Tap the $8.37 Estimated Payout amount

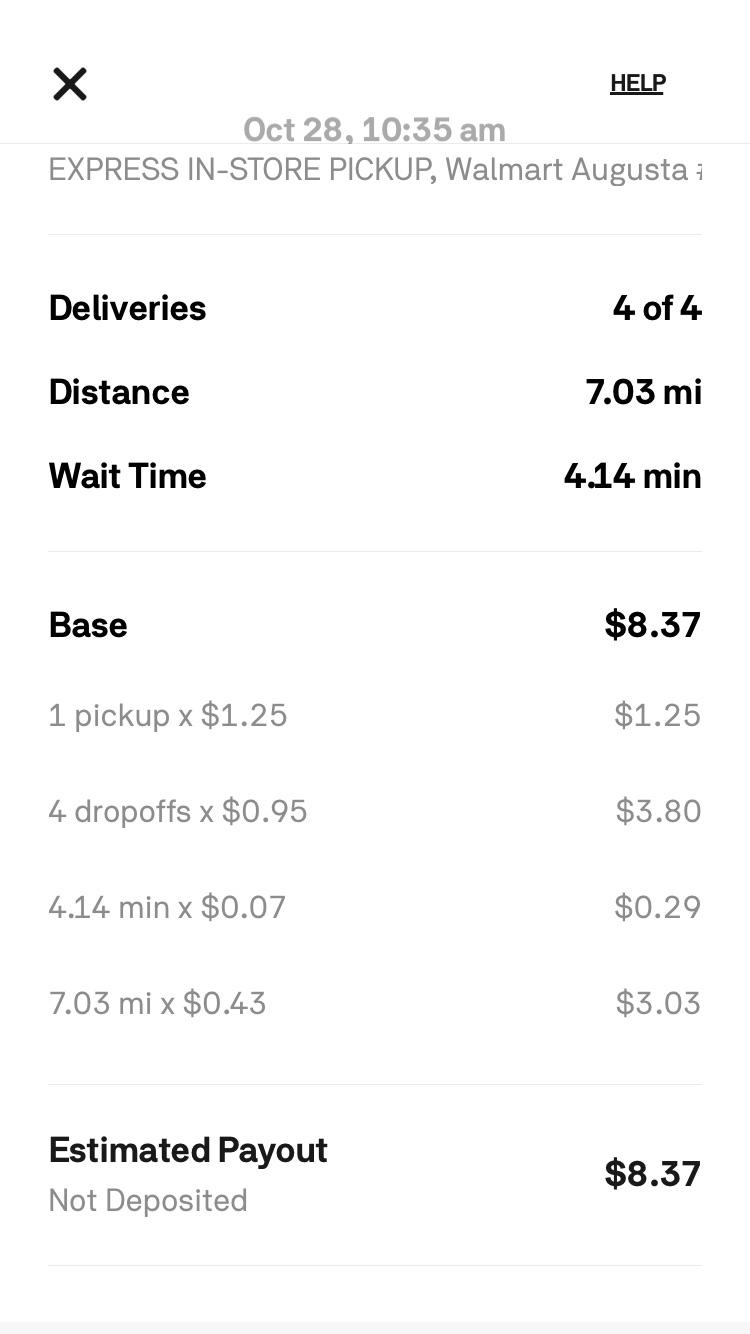[651, 1173]
